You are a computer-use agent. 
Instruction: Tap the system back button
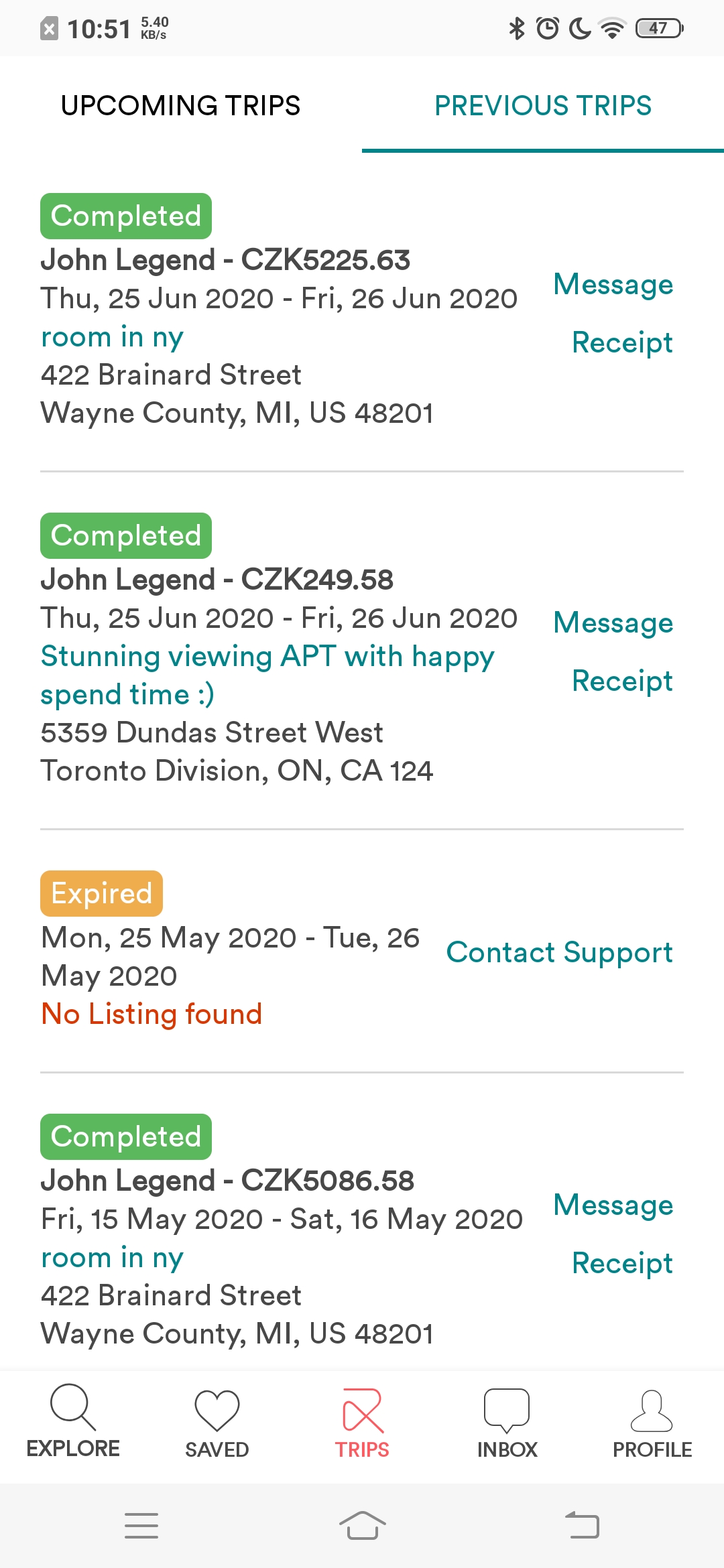coord(582,1525)
